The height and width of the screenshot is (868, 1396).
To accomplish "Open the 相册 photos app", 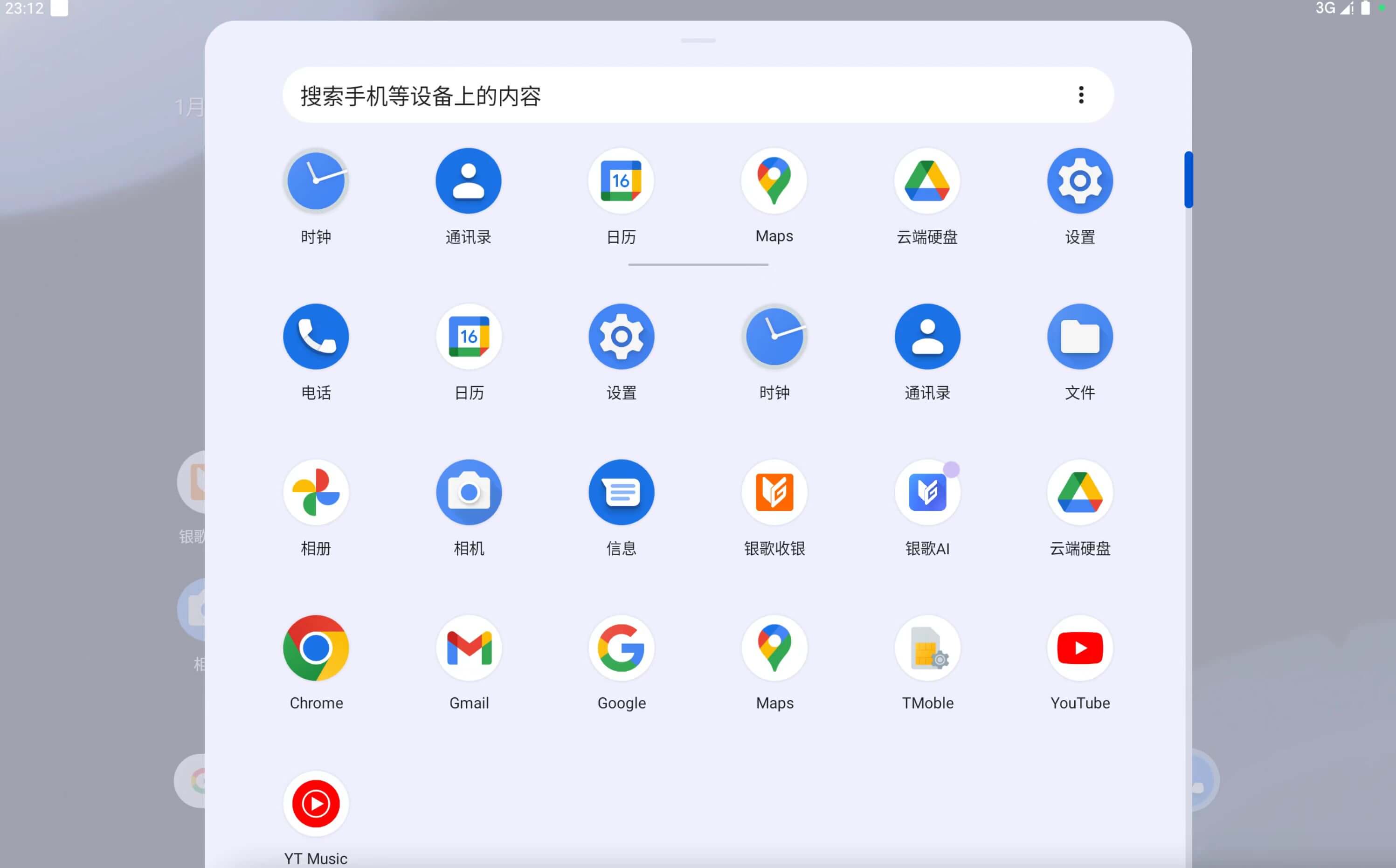I will click(x=316, y=493).
